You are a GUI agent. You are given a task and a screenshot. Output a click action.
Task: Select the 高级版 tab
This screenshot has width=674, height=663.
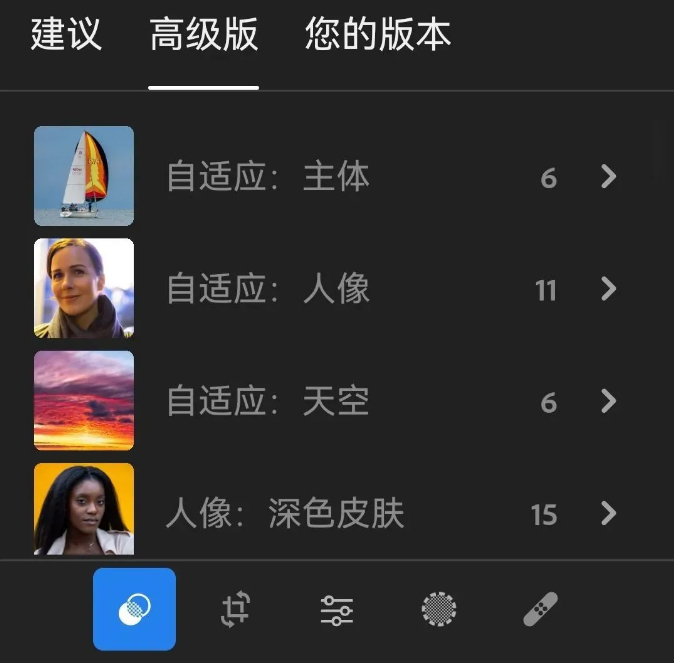204,36
